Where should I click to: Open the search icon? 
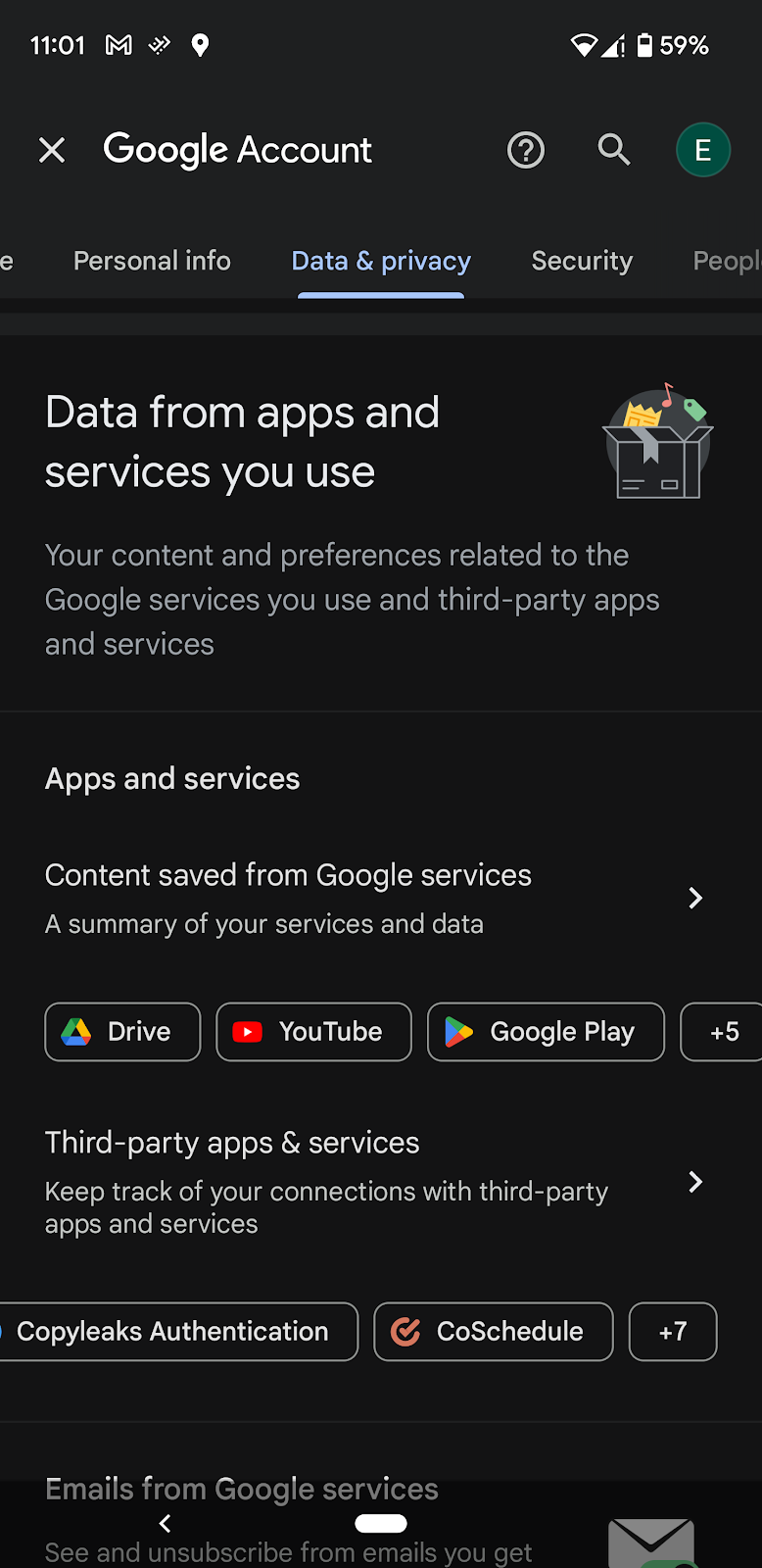point(614,150)
